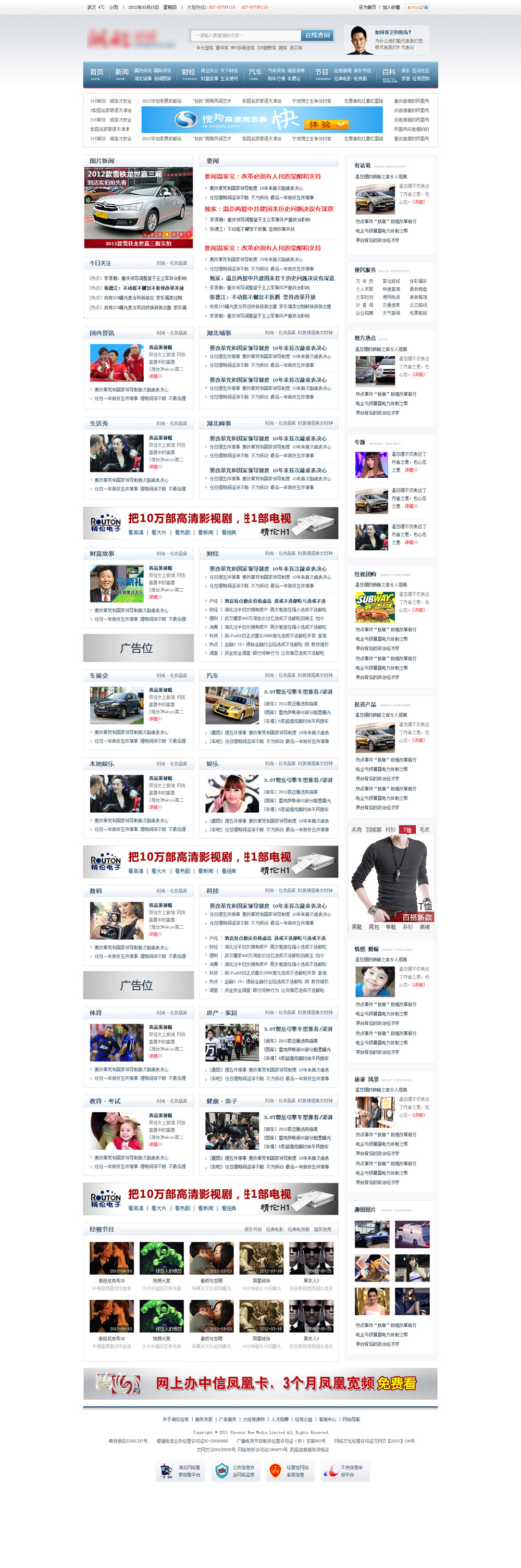Select 设为首页 at the top

click(x=367, y=7)
